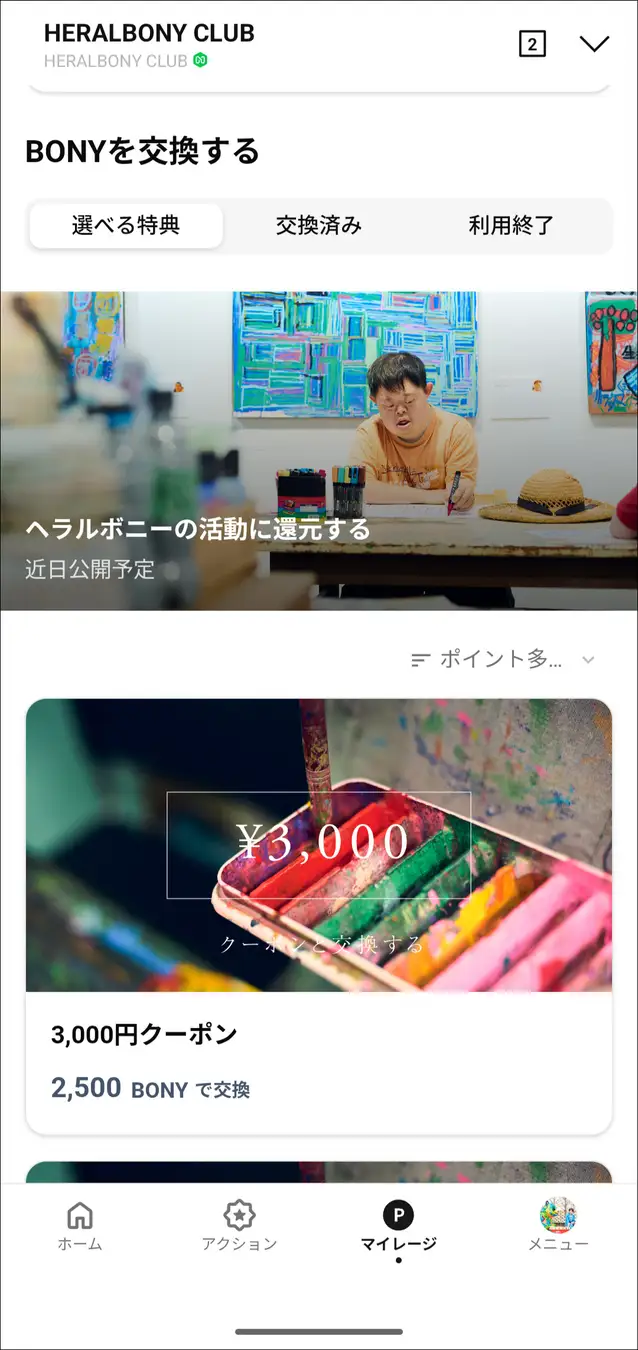
Task: Open the マイレージ tab
Action: 398,1225
